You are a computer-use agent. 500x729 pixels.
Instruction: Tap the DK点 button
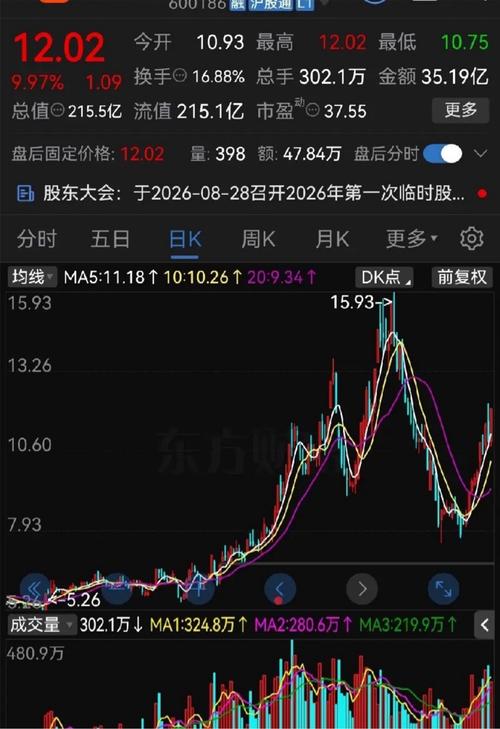point(384,277)
